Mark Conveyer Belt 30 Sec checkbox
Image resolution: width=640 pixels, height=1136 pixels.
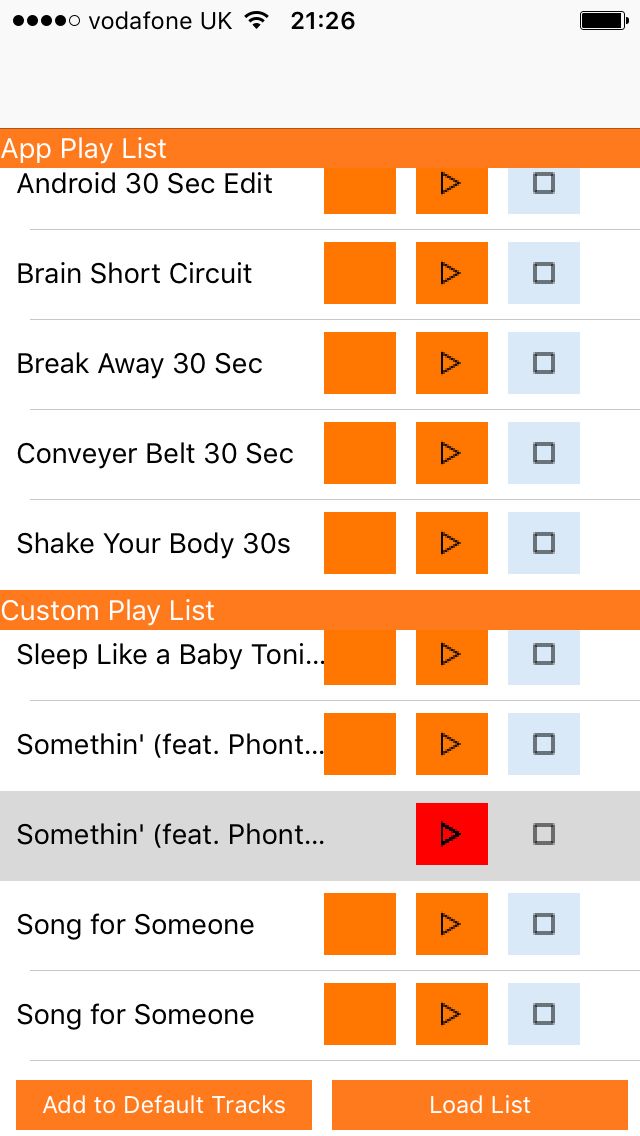tap(543, 453)
